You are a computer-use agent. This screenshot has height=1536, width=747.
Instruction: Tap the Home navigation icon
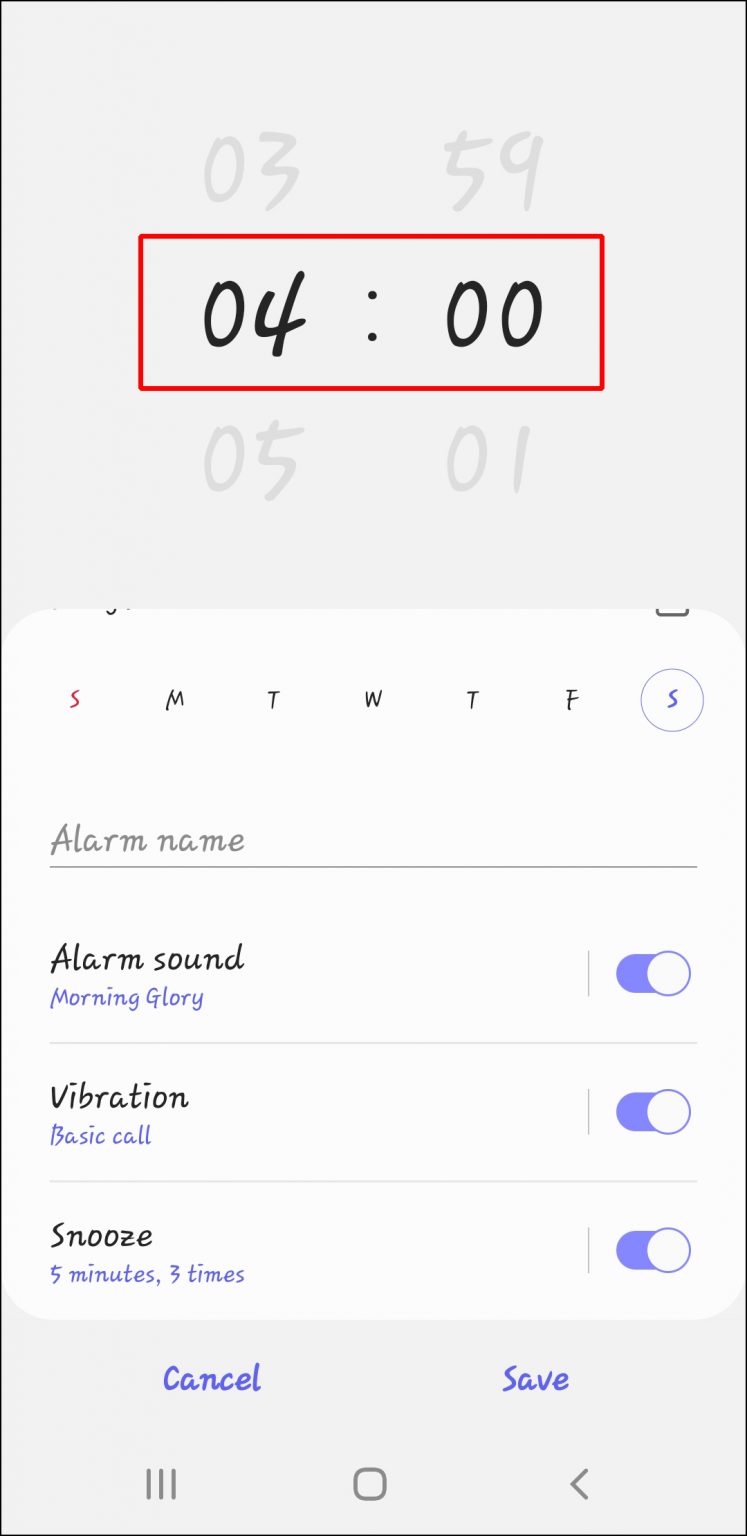click(372, 1484)
